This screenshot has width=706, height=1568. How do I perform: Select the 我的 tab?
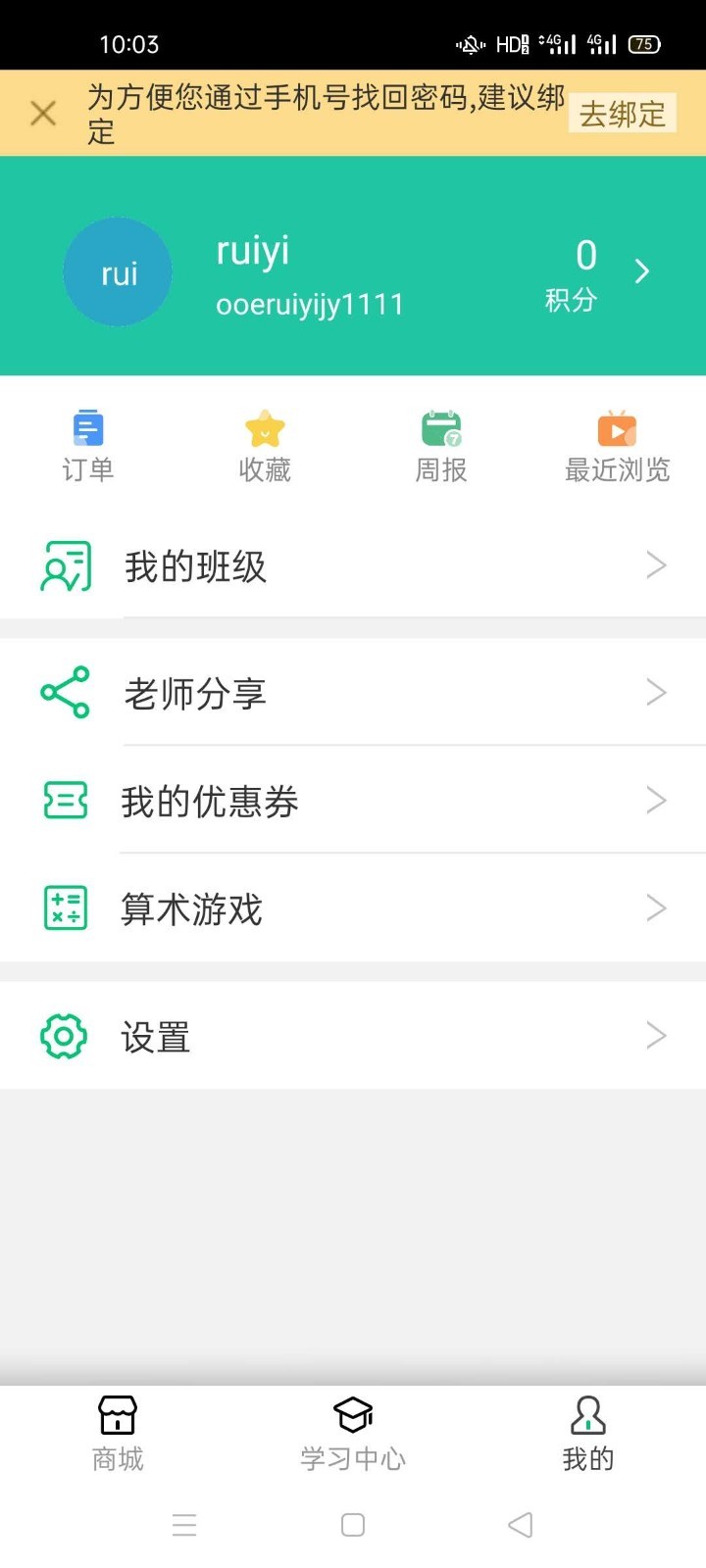click(x=588, y=1431)
